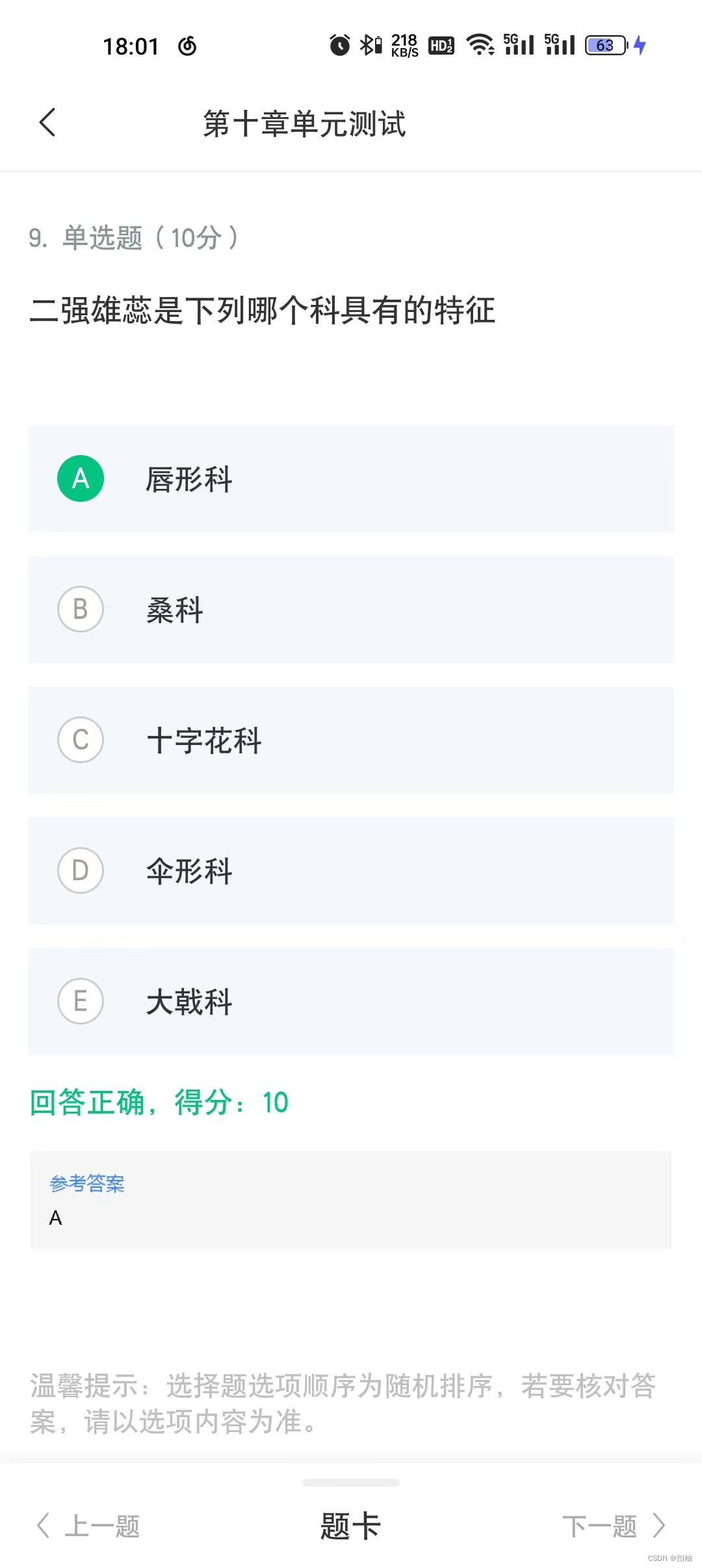
Task: Open the 题卡 answer sheet
Action: click(x=350, y=1526)
